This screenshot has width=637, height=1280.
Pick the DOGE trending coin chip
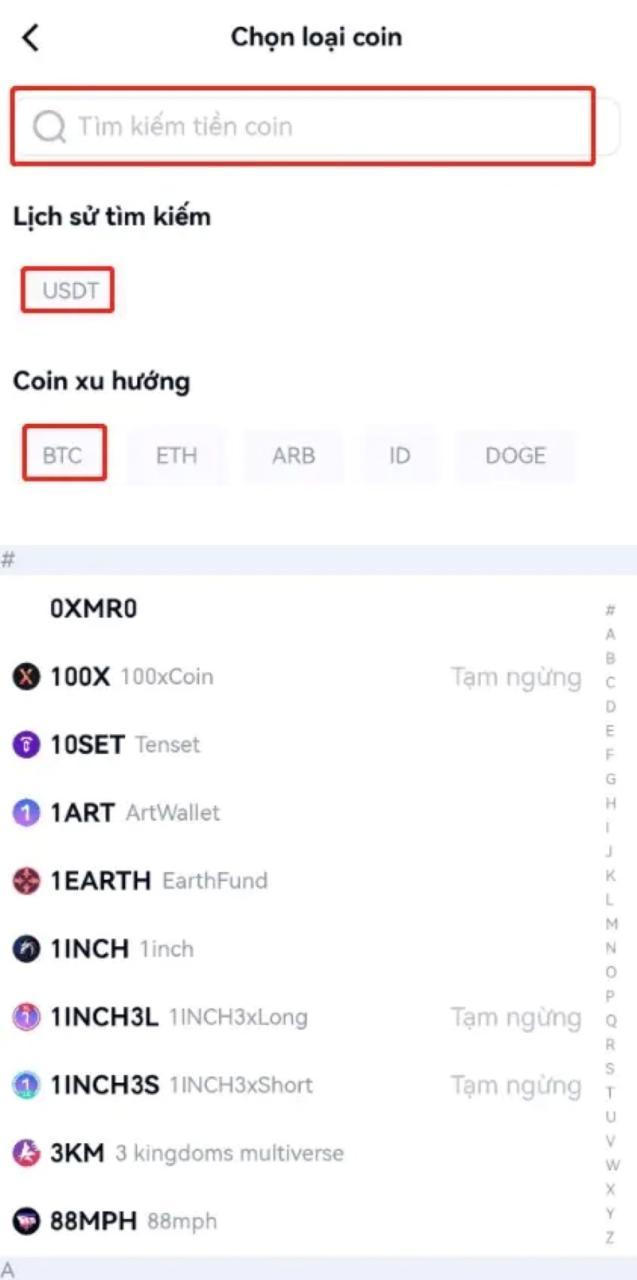515,455
